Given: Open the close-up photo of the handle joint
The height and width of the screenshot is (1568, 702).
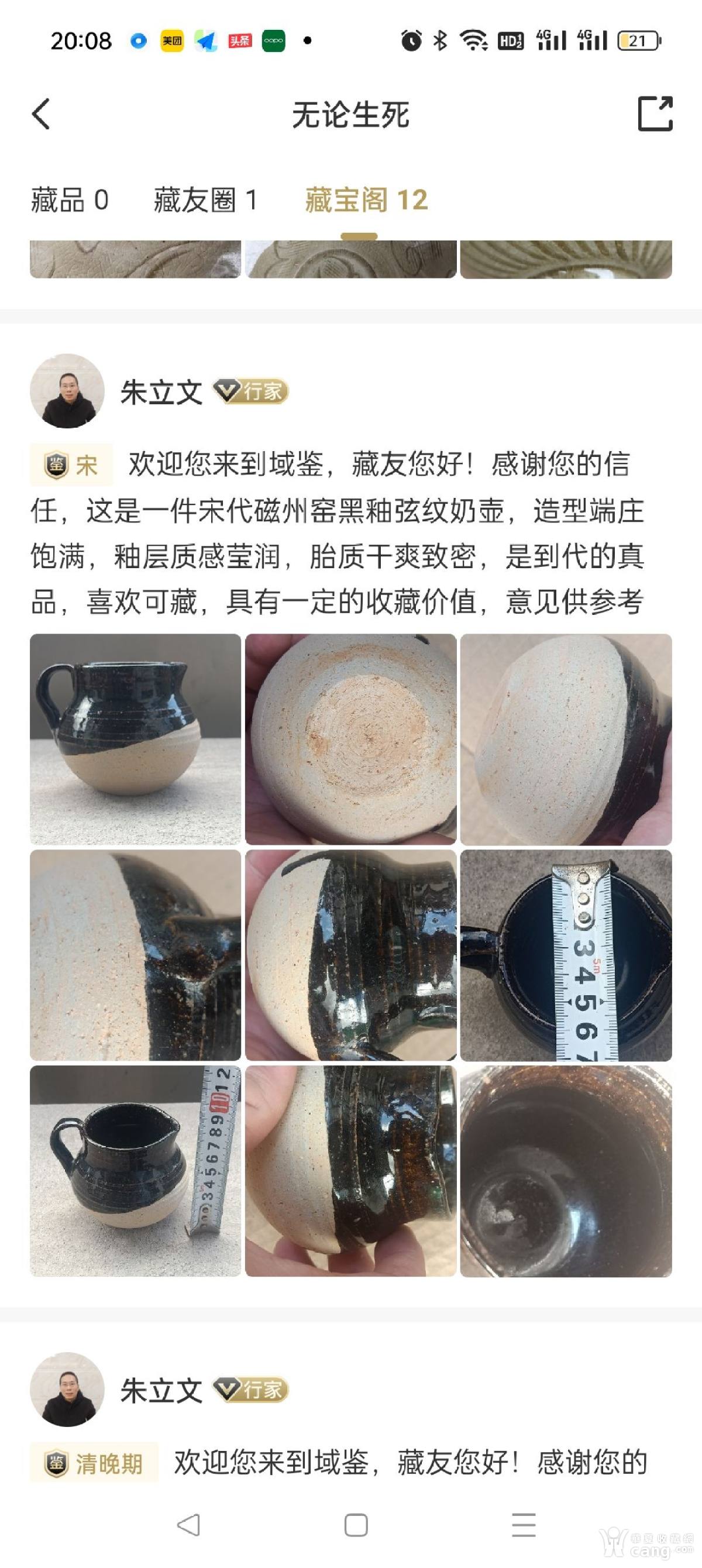Looking at the screenshot, I should [135, 954].
